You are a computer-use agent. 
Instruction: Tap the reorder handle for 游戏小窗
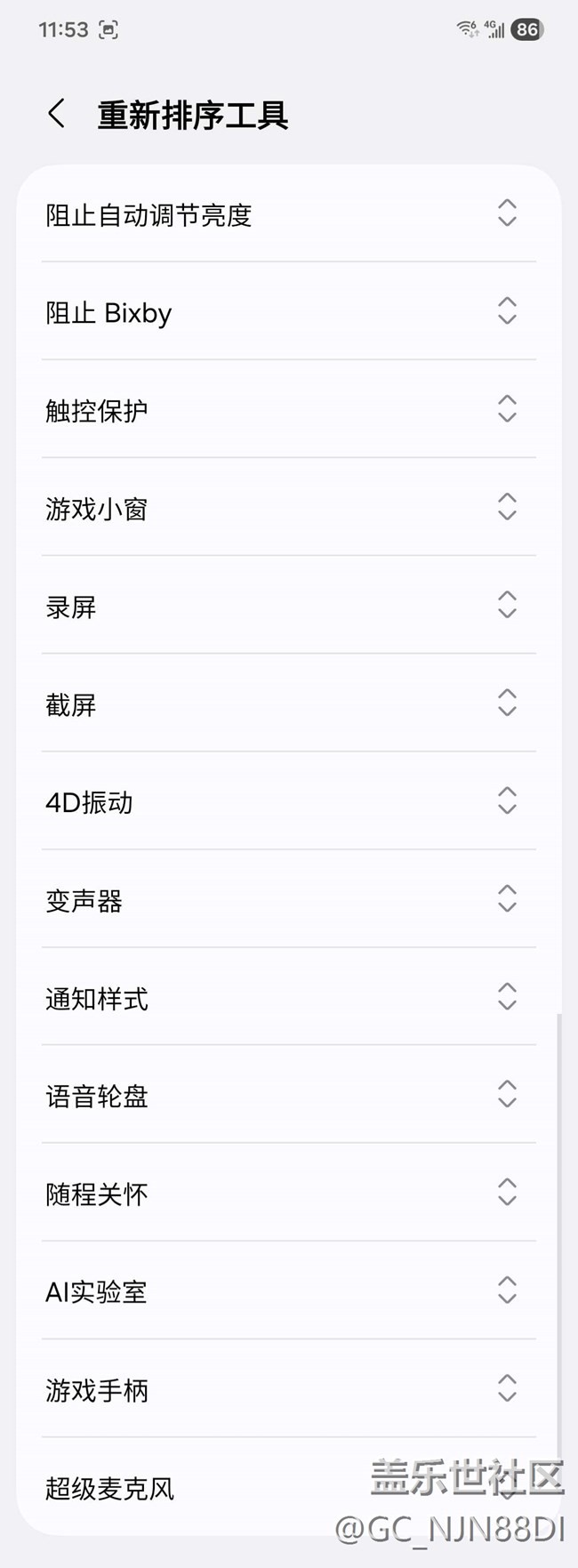507,507
